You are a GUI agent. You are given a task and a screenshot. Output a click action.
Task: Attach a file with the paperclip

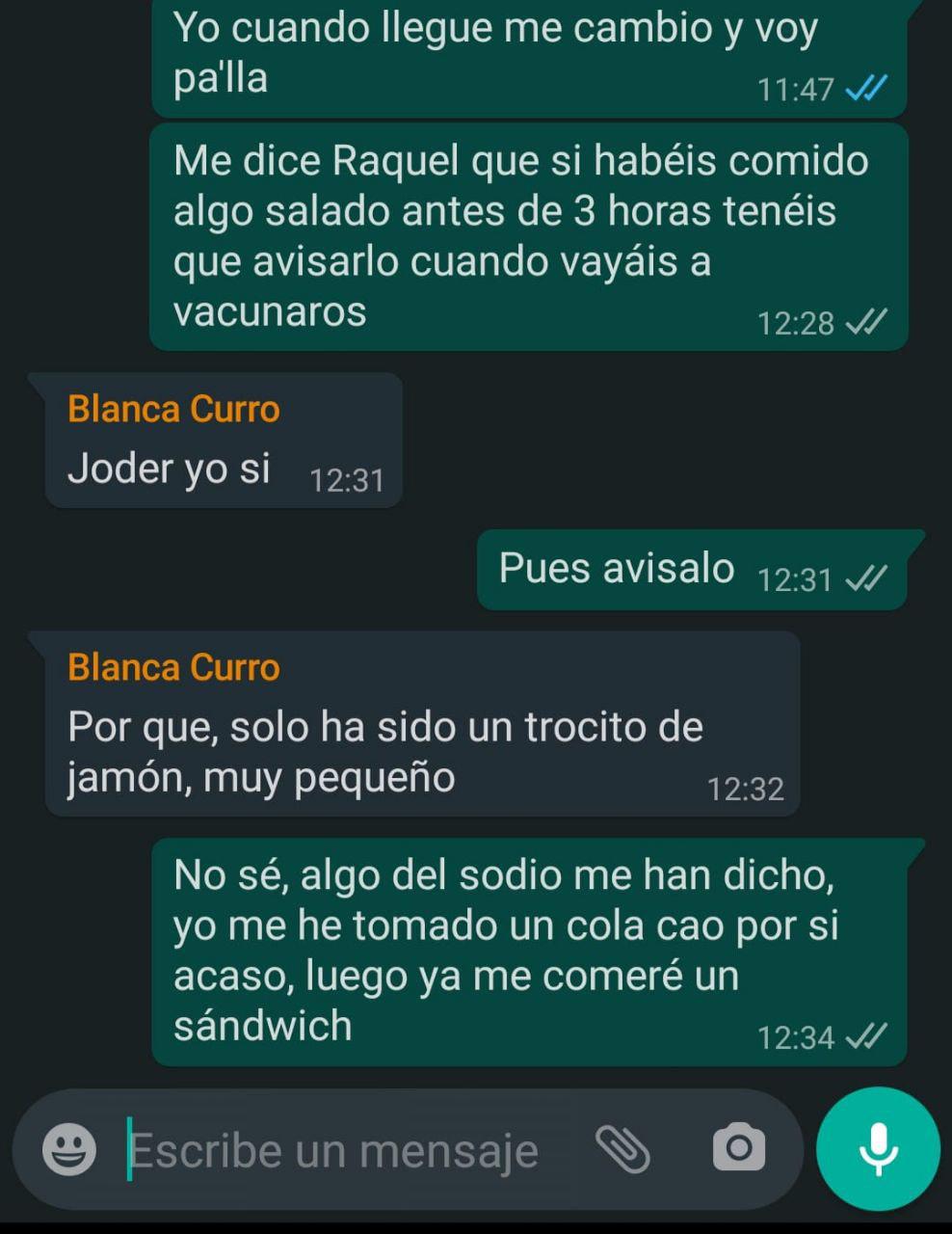[x=622, y=1148]
